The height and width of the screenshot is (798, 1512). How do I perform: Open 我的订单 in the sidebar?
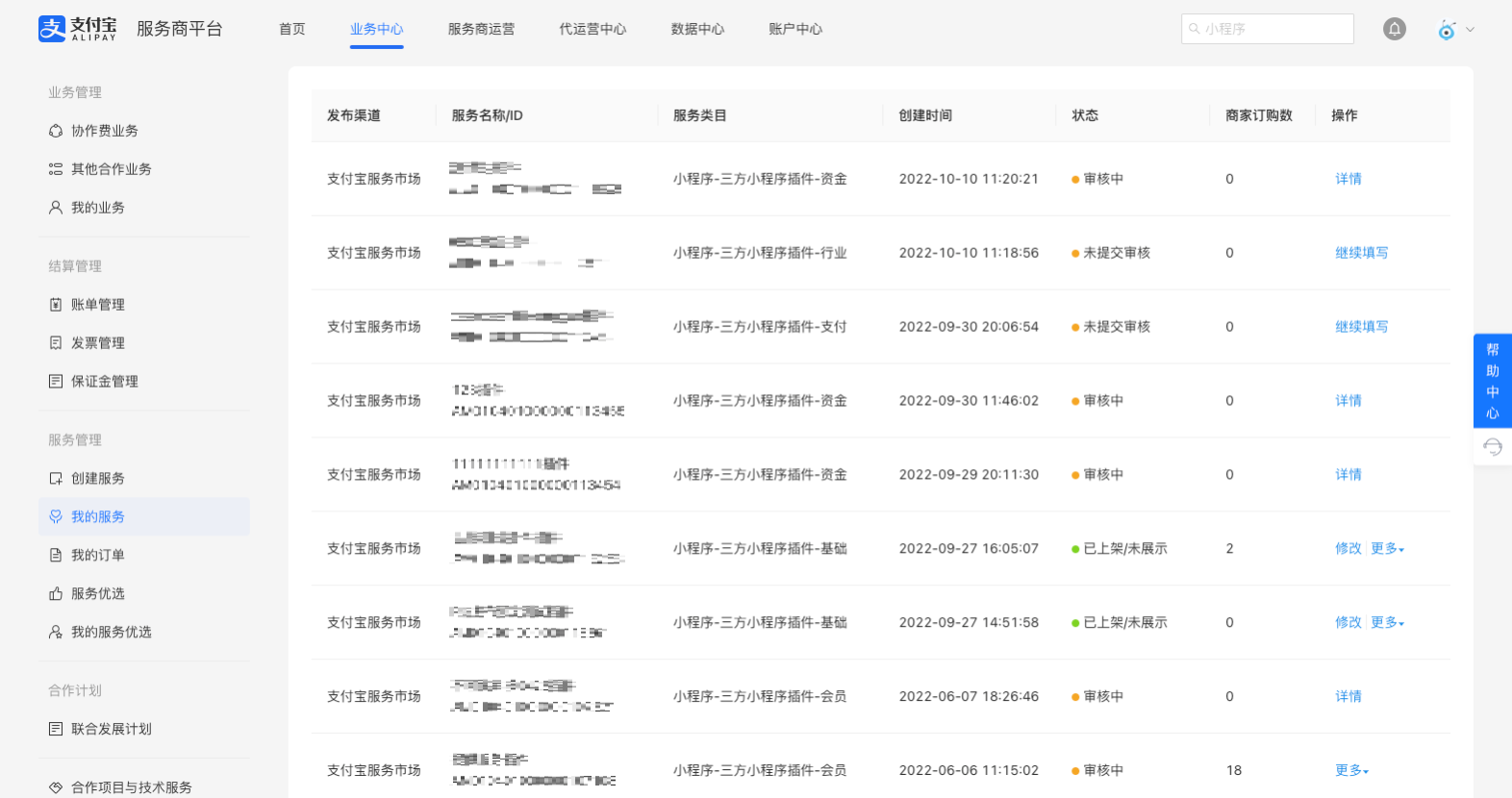point(97,556)
